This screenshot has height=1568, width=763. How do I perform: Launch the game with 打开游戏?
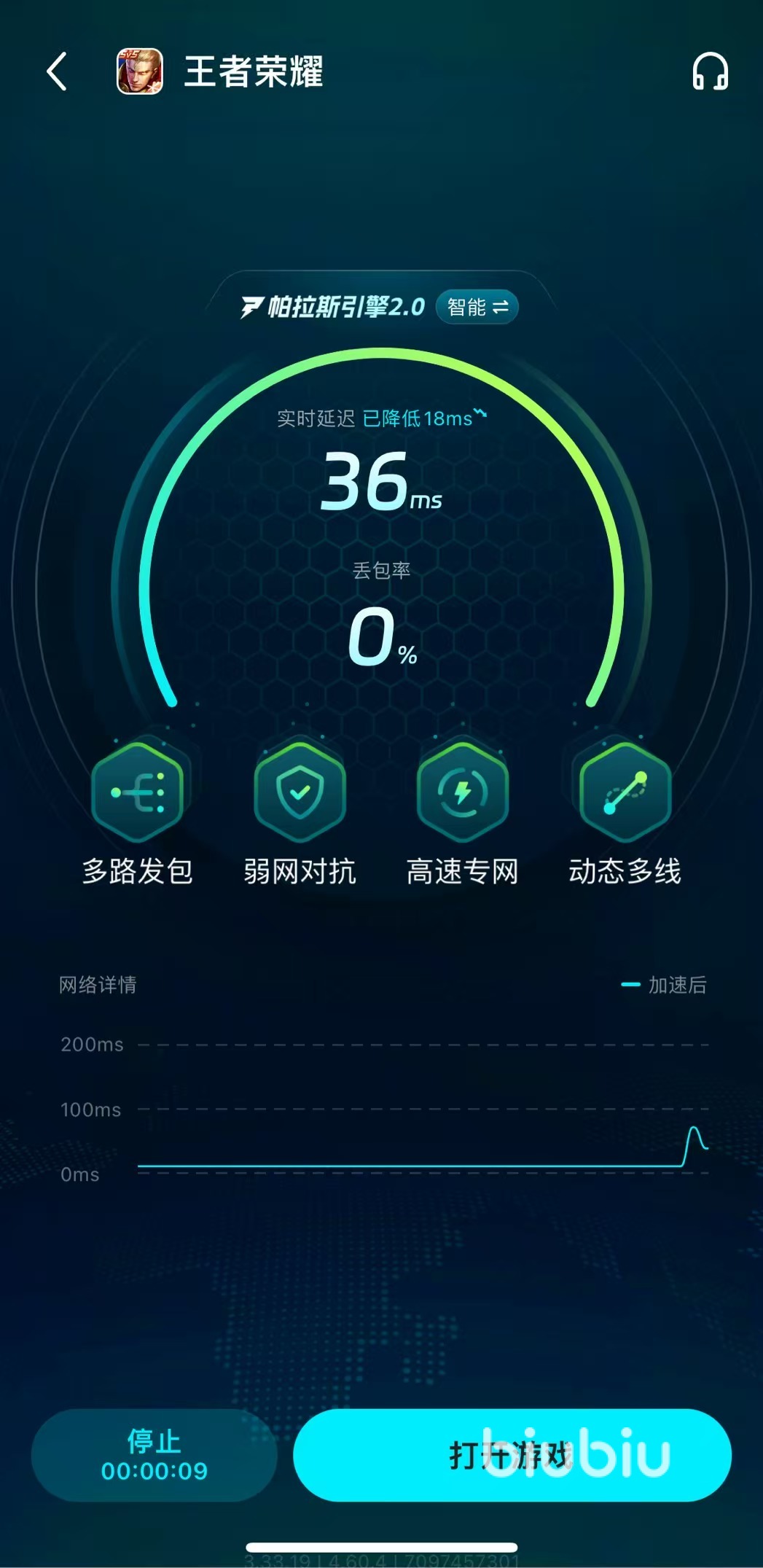512,1454
